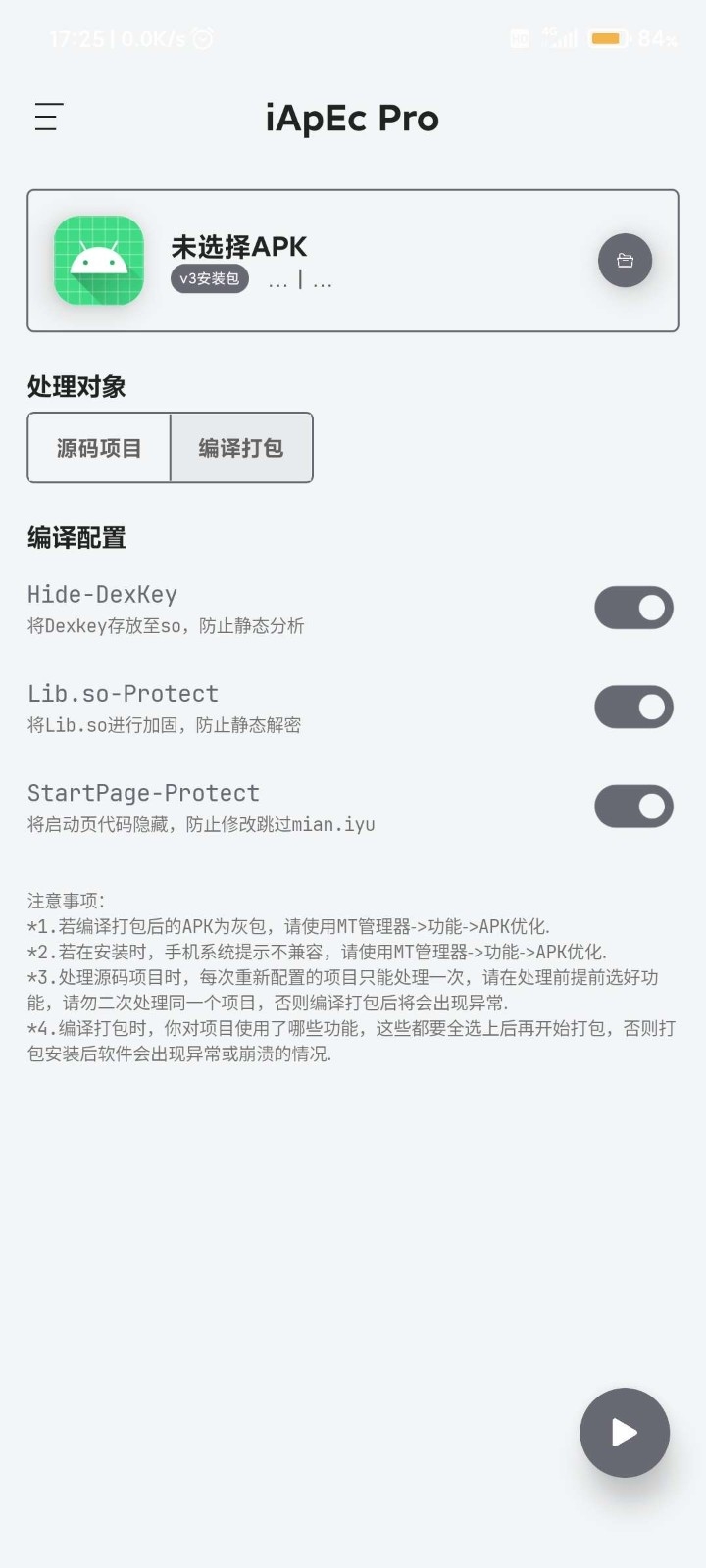The image size is (706, 1568).
Task: Start processing with the play button
Action: click(x=625, y=1433)
